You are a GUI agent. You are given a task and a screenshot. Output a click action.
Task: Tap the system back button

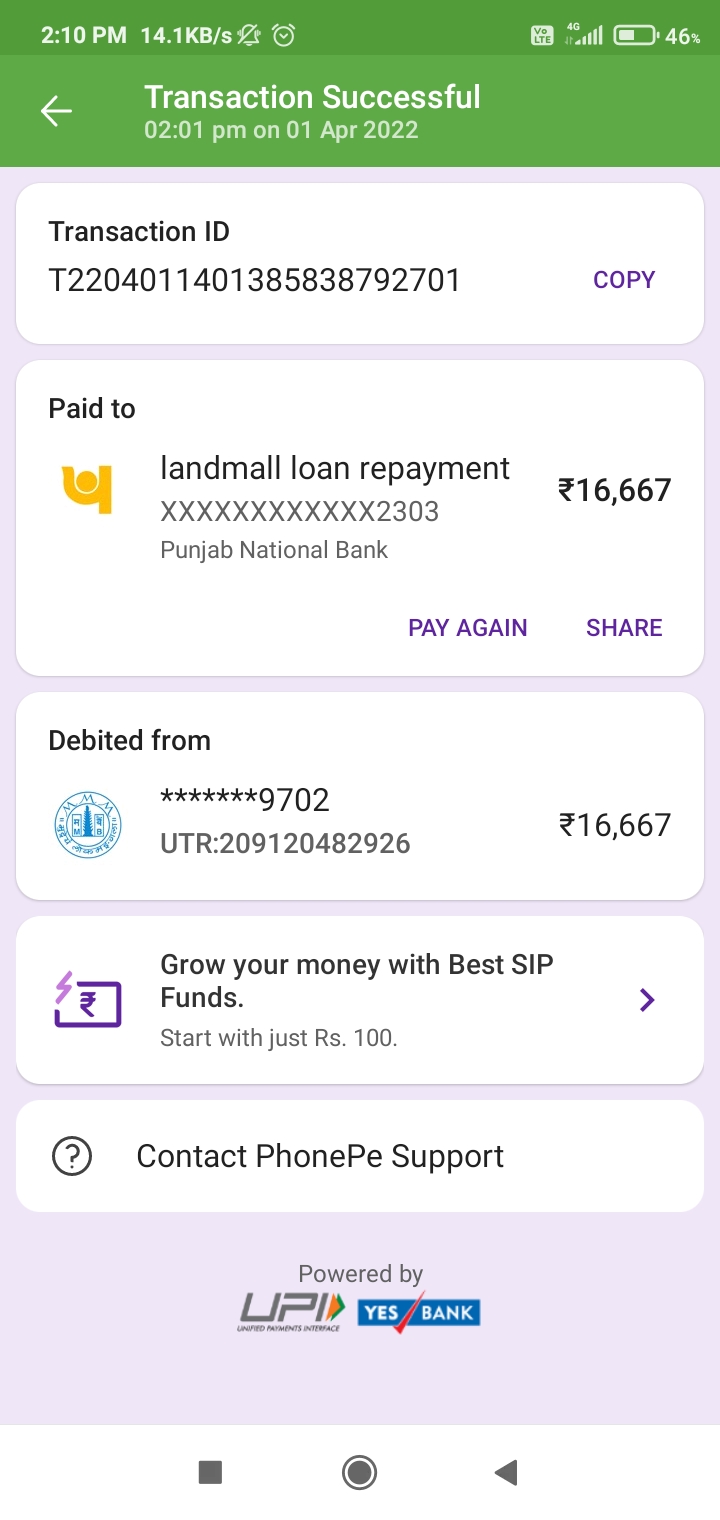(506, 1472)
